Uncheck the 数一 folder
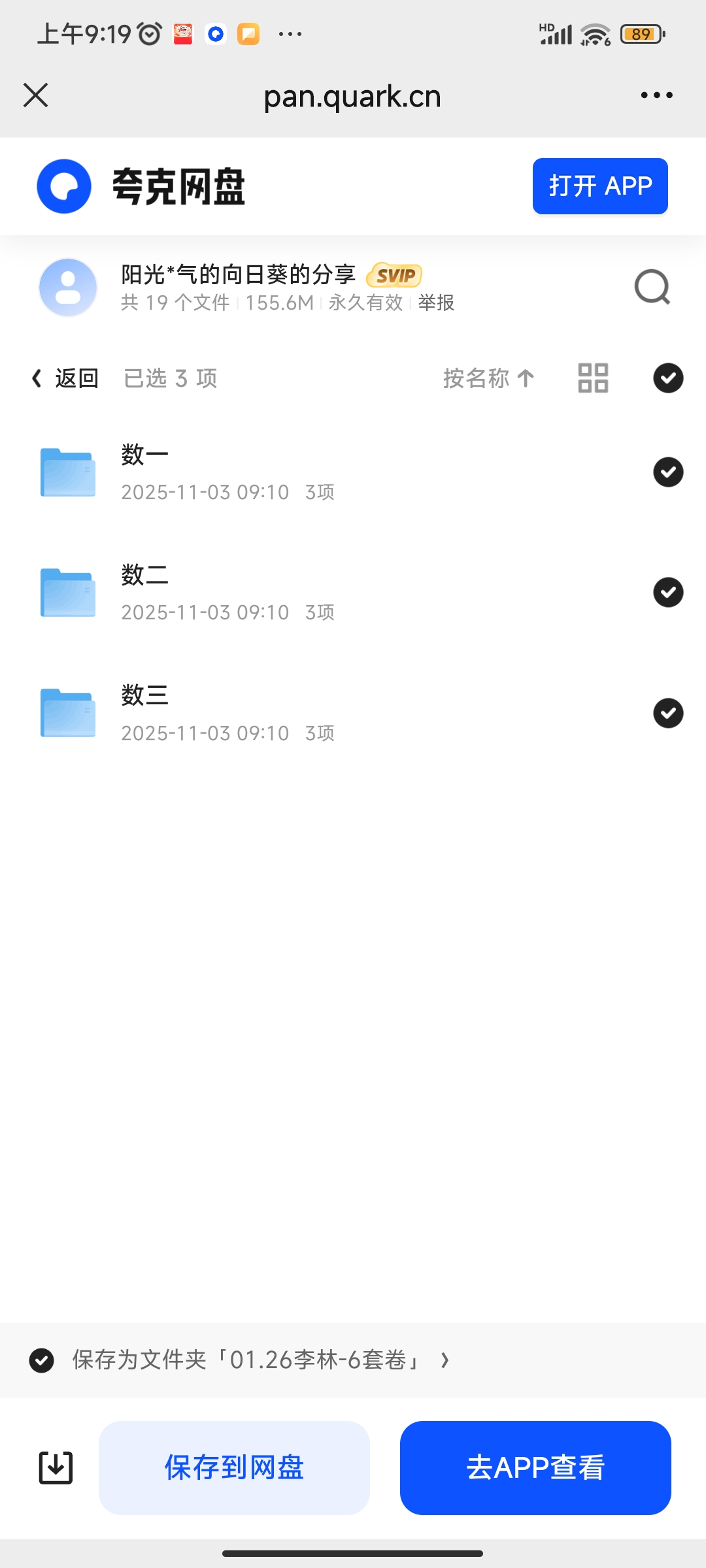The width and height of the screenshot is (706, 1568). coord(668,472)
